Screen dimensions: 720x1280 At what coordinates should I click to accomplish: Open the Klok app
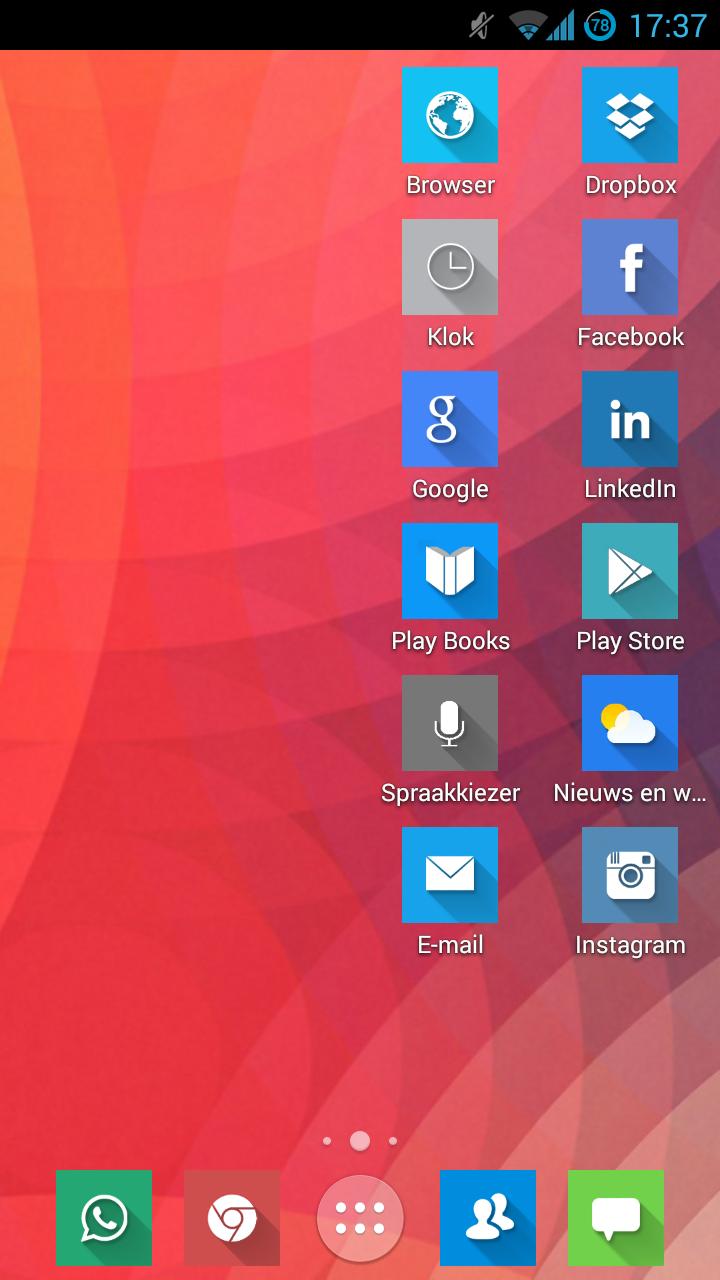coord(450,266)
